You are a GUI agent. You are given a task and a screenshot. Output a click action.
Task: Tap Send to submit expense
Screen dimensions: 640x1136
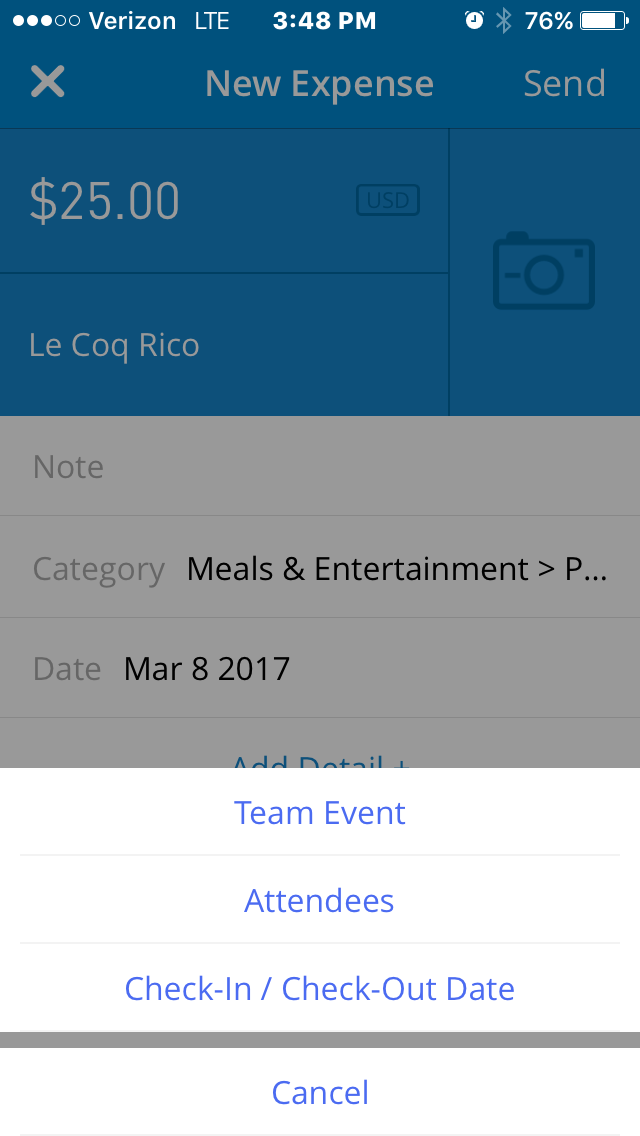564,84
